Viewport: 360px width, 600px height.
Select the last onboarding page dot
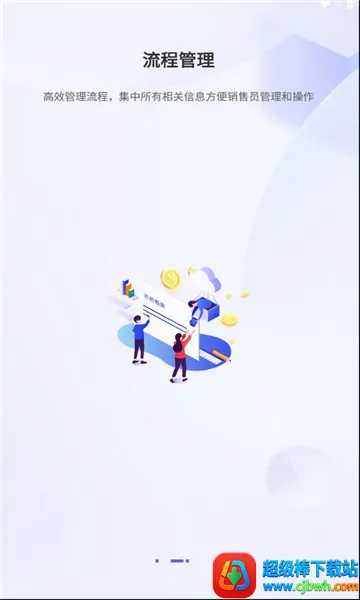click(187, 561)
